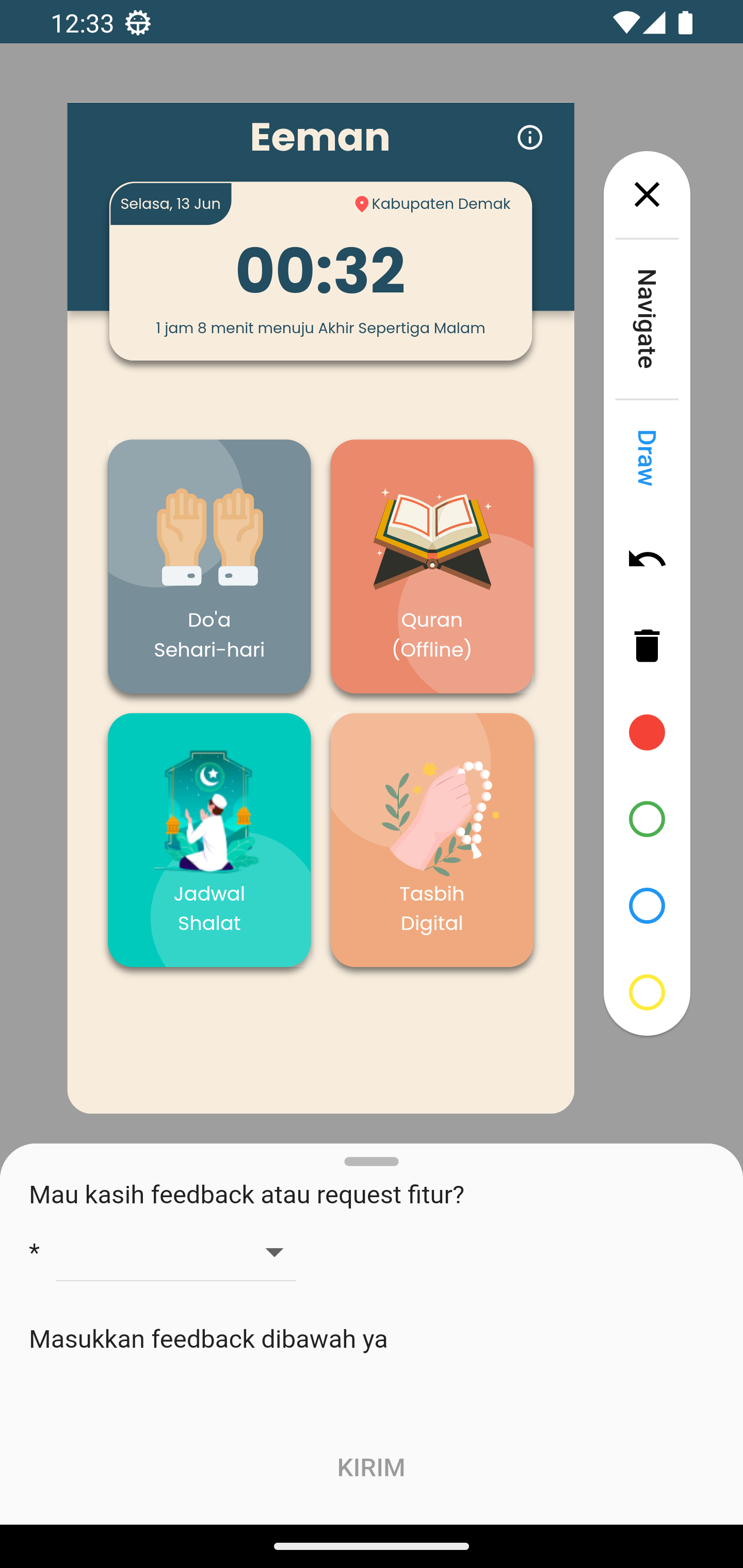Expand the feedback type dropdown
The height and width of the screenshot is (1568, 743).
(175, 1253)
